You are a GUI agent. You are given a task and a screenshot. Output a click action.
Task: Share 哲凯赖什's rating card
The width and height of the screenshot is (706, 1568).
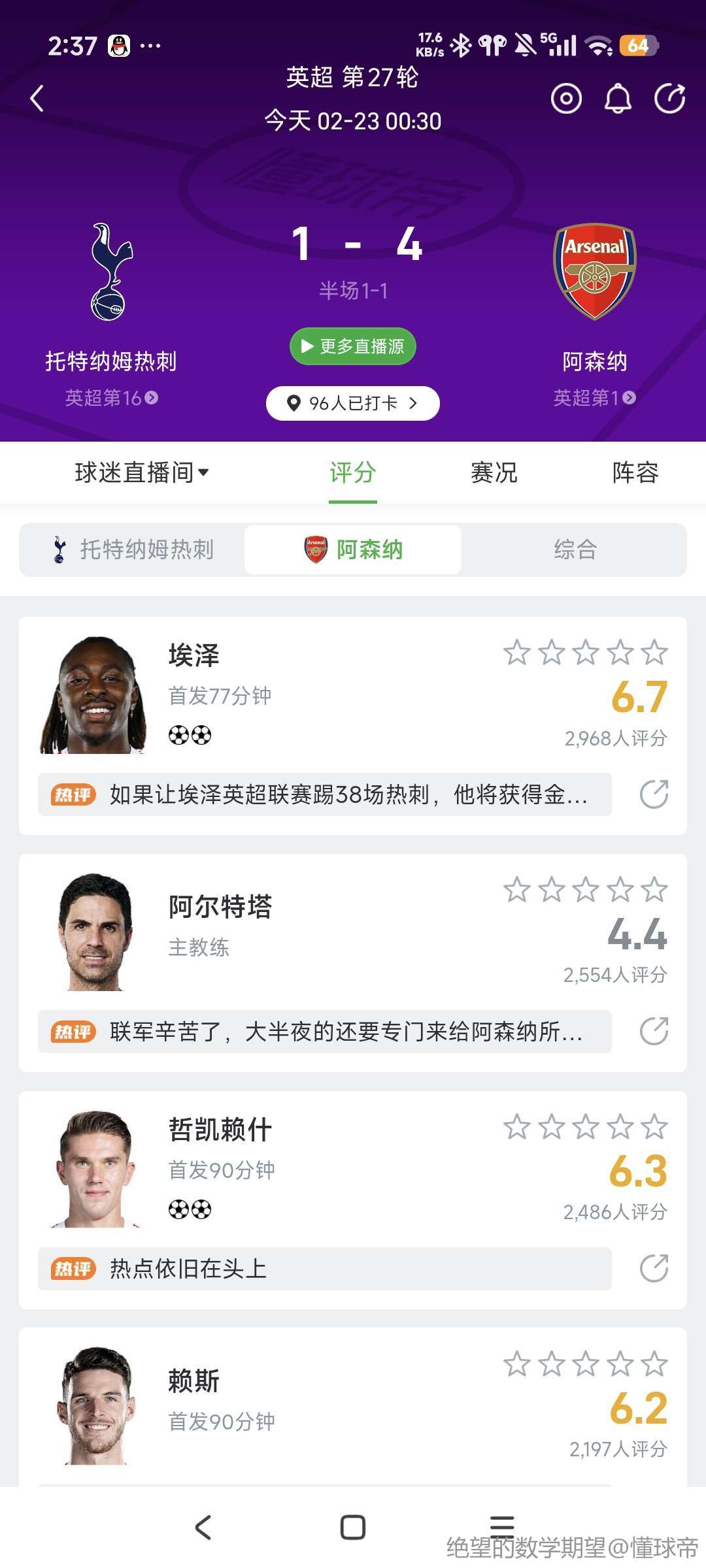pyautogui.click(x=654, y=1269)
